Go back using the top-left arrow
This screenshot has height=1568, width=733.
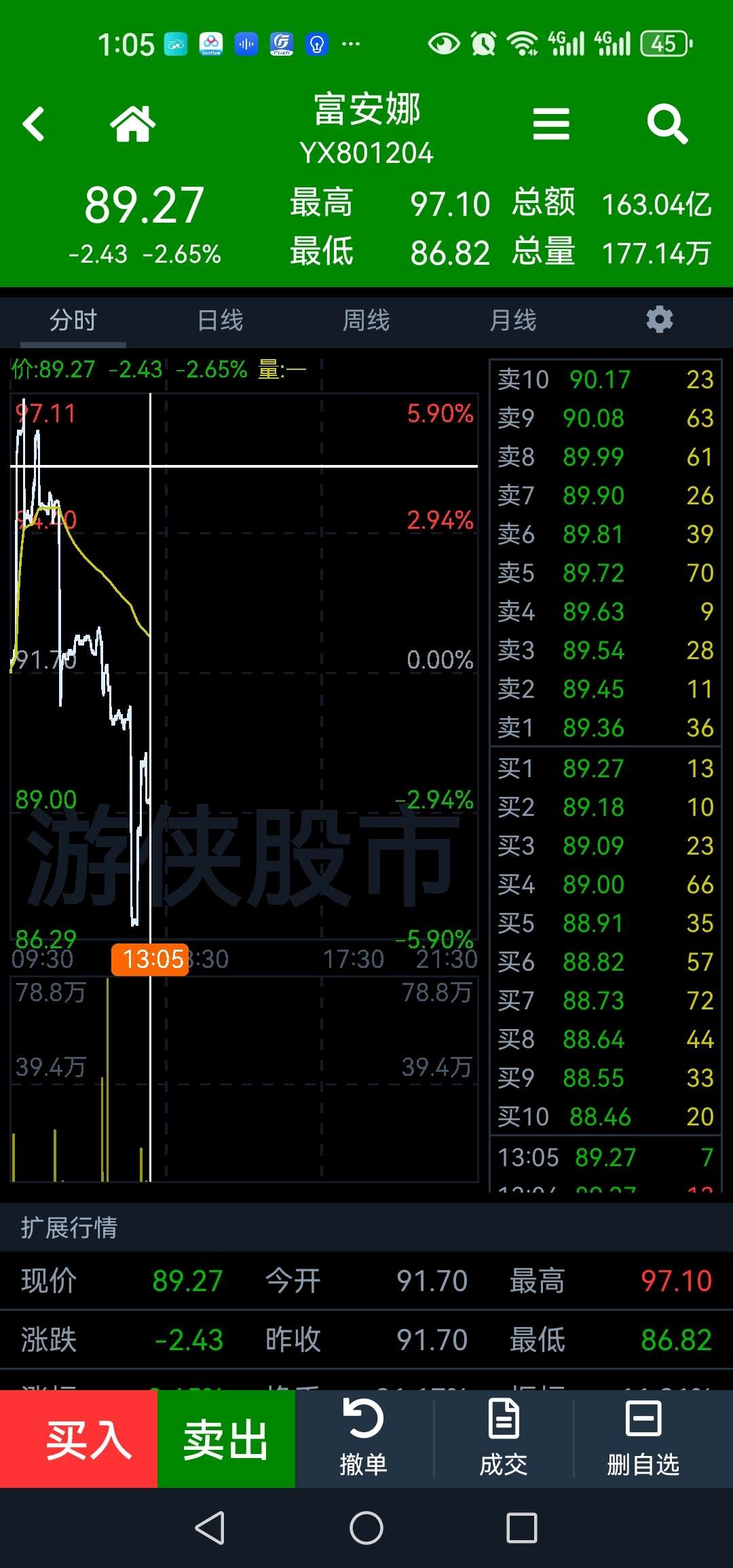[x=34, y=124]
